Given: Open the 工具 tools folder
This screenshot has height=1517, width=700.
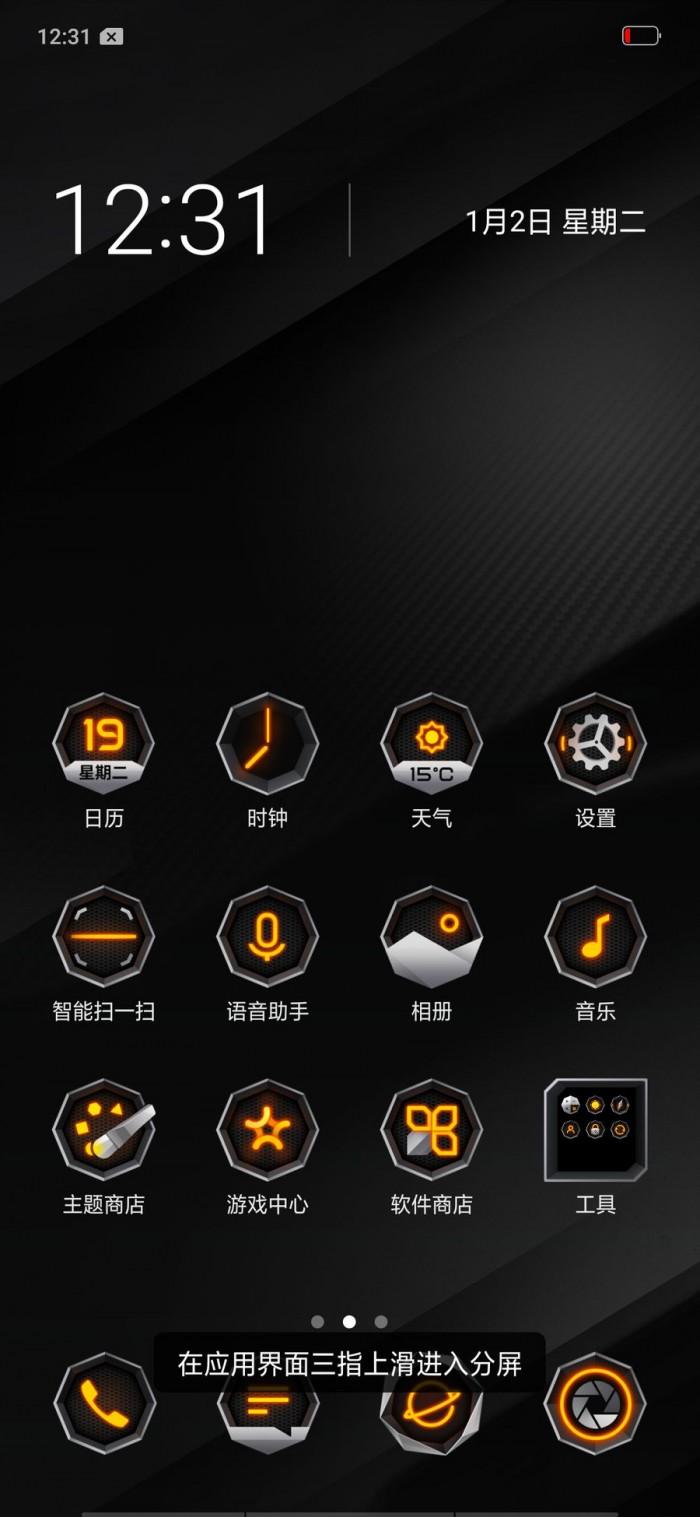Looking at the screenshot, I should coord(595,1130).
